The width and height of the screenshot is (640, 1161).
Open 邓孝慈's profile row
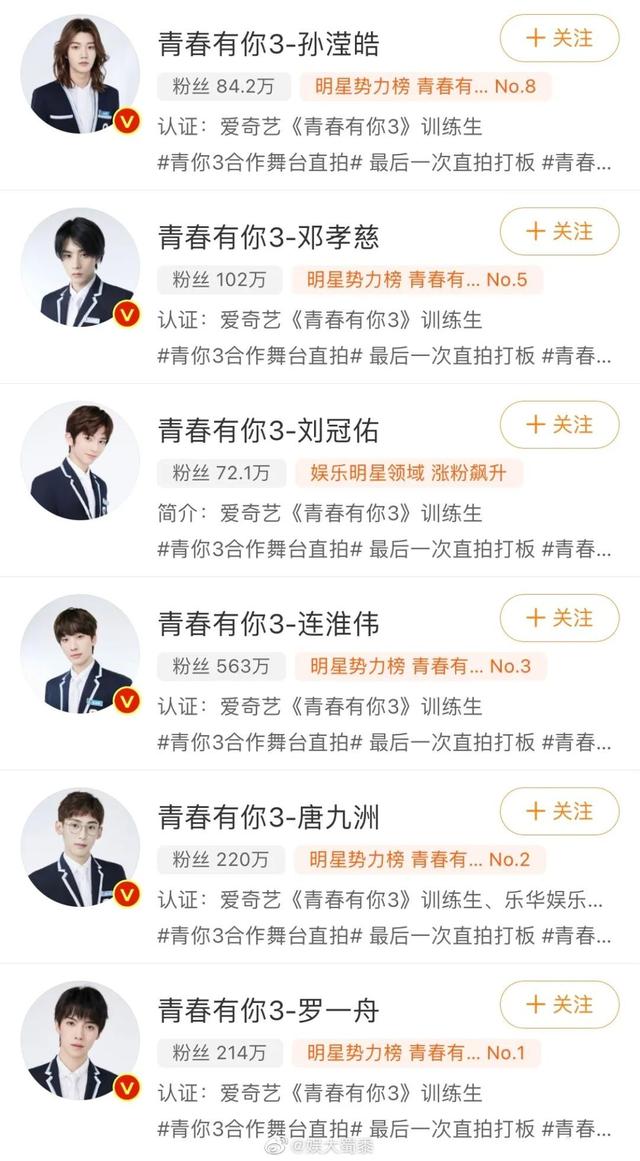click(x=268, y=238)
